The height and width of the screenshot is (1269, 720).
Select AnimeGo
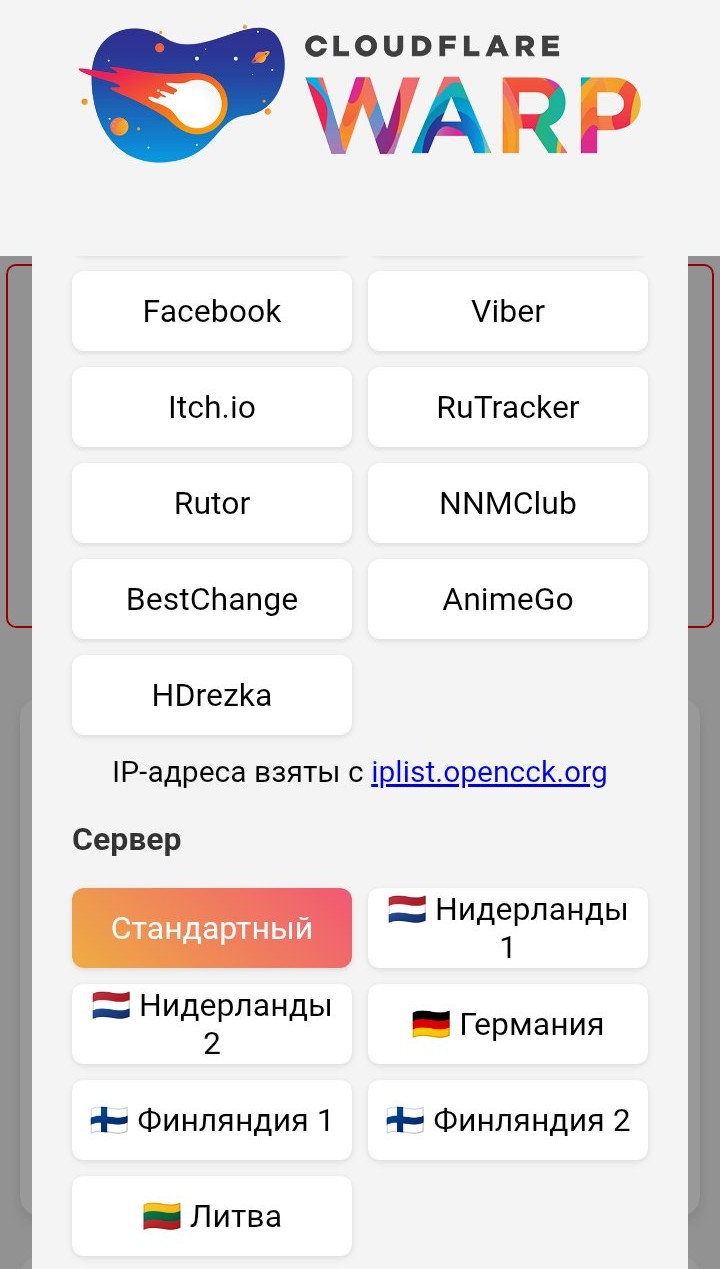[508, 599]
